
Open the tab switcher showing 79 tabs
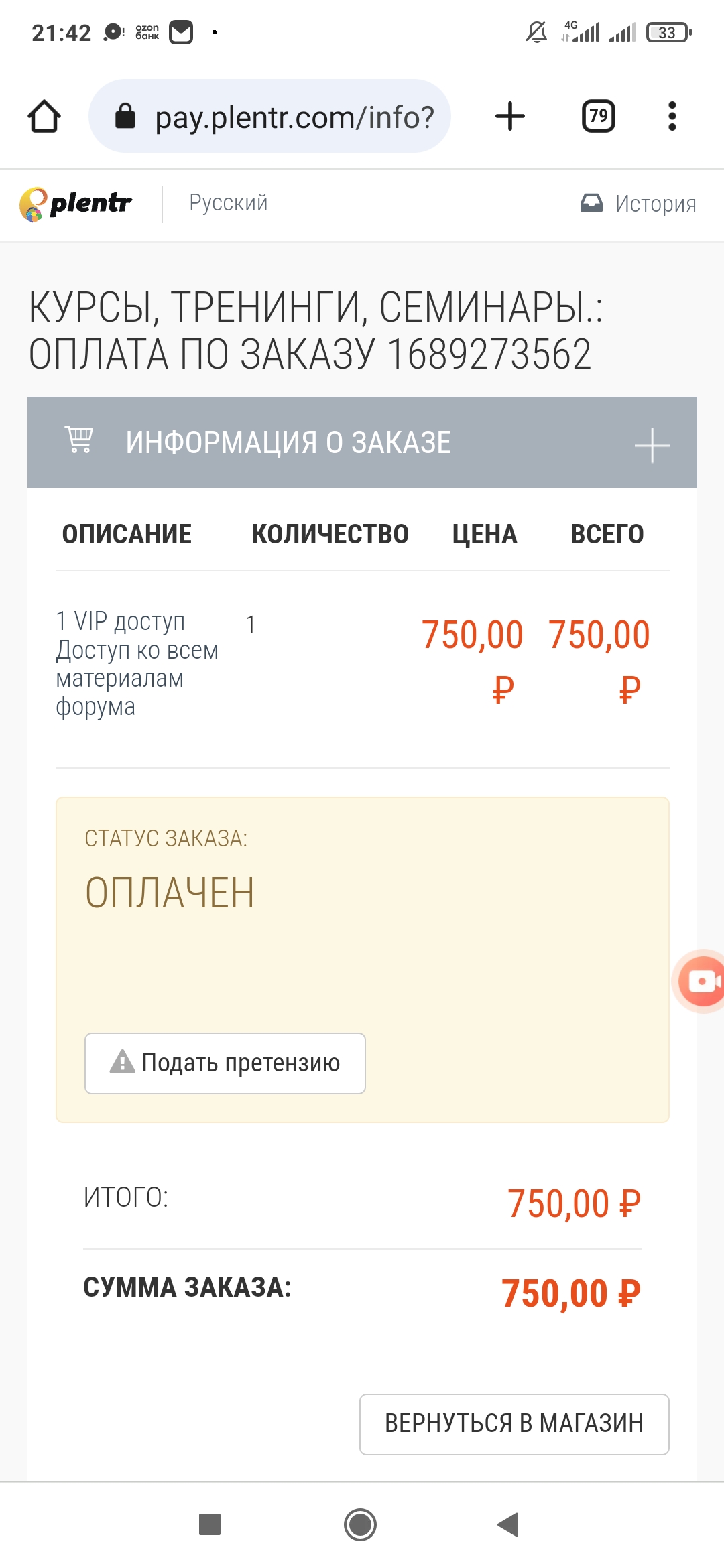(598, 117)
